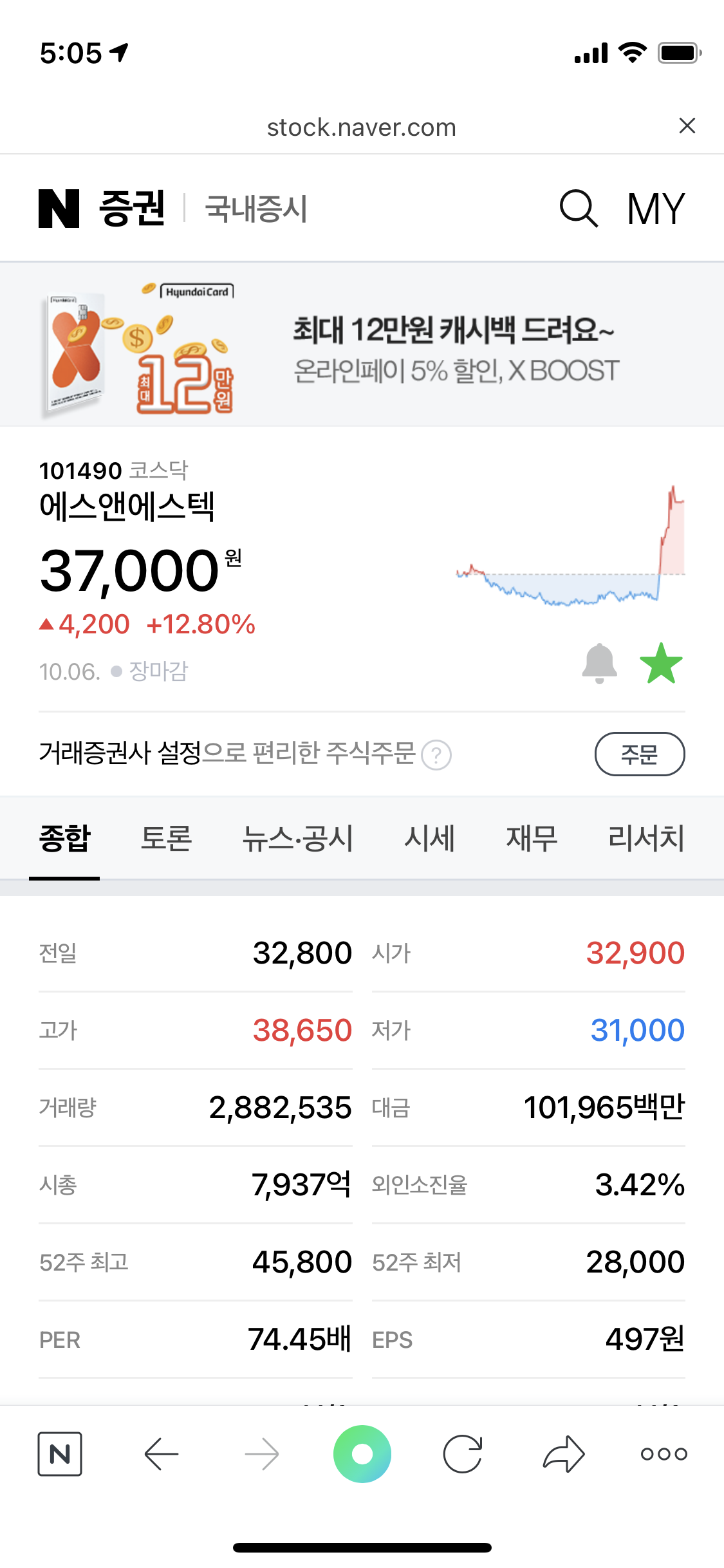Switch to the 토론 tab
Viewport: 724px width, 1568px height.
pos(166,838)
